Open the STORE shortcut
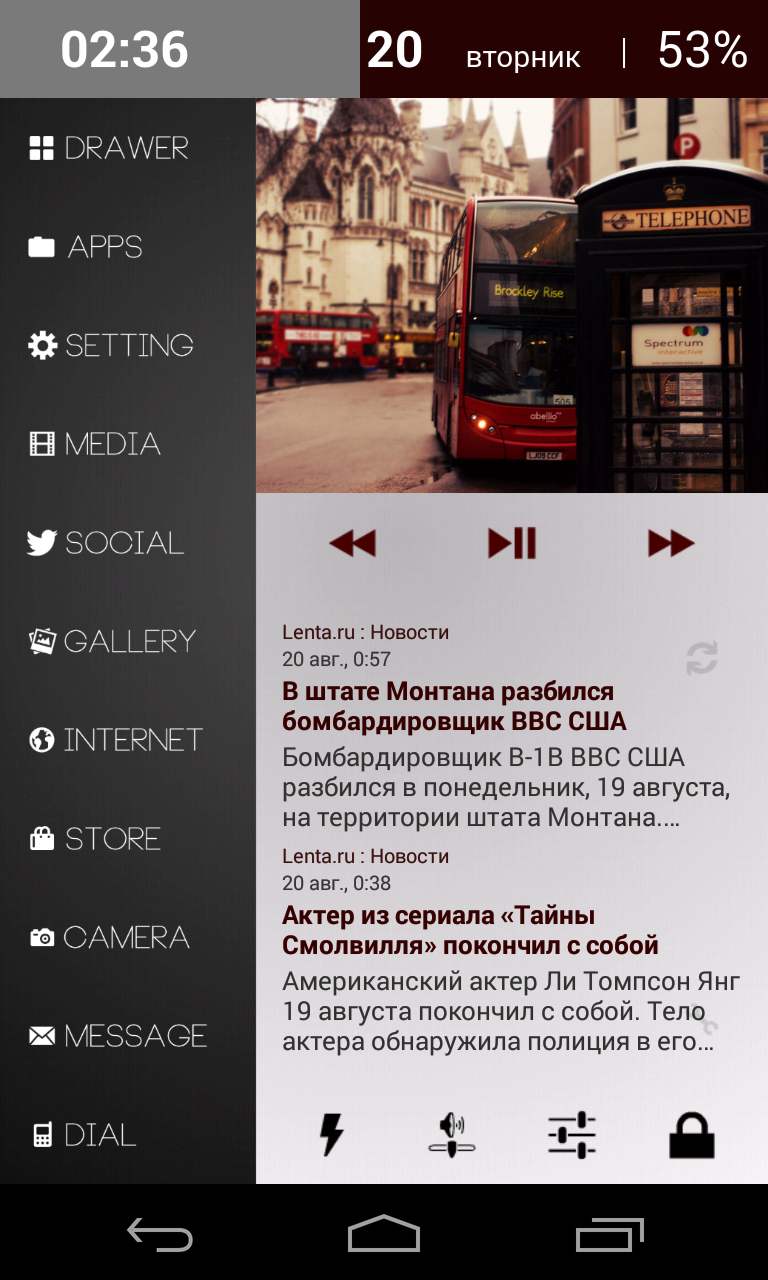 pyautogui.click(x=95, y=839)
